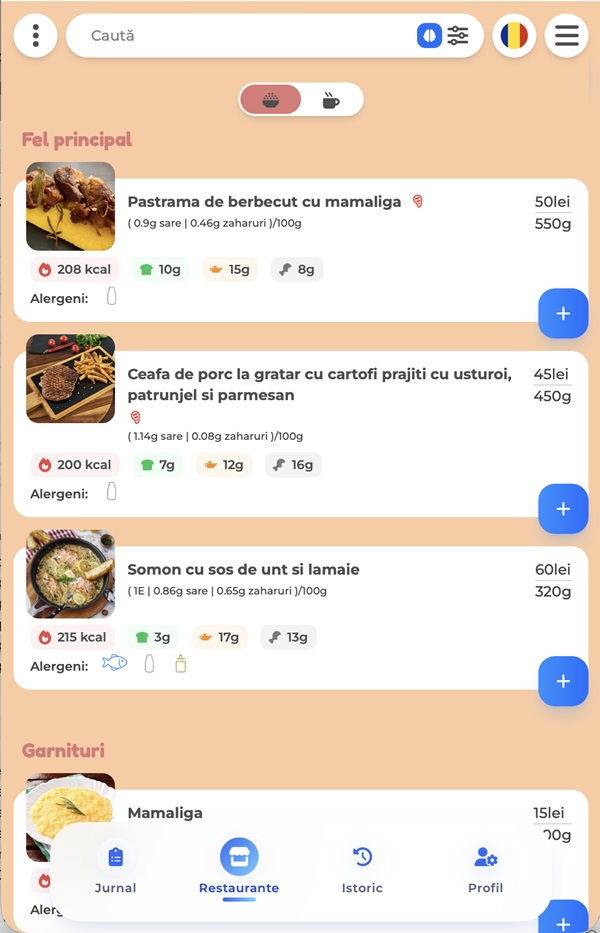
Task: Tap the Caută search field
Action: (240, 36)
